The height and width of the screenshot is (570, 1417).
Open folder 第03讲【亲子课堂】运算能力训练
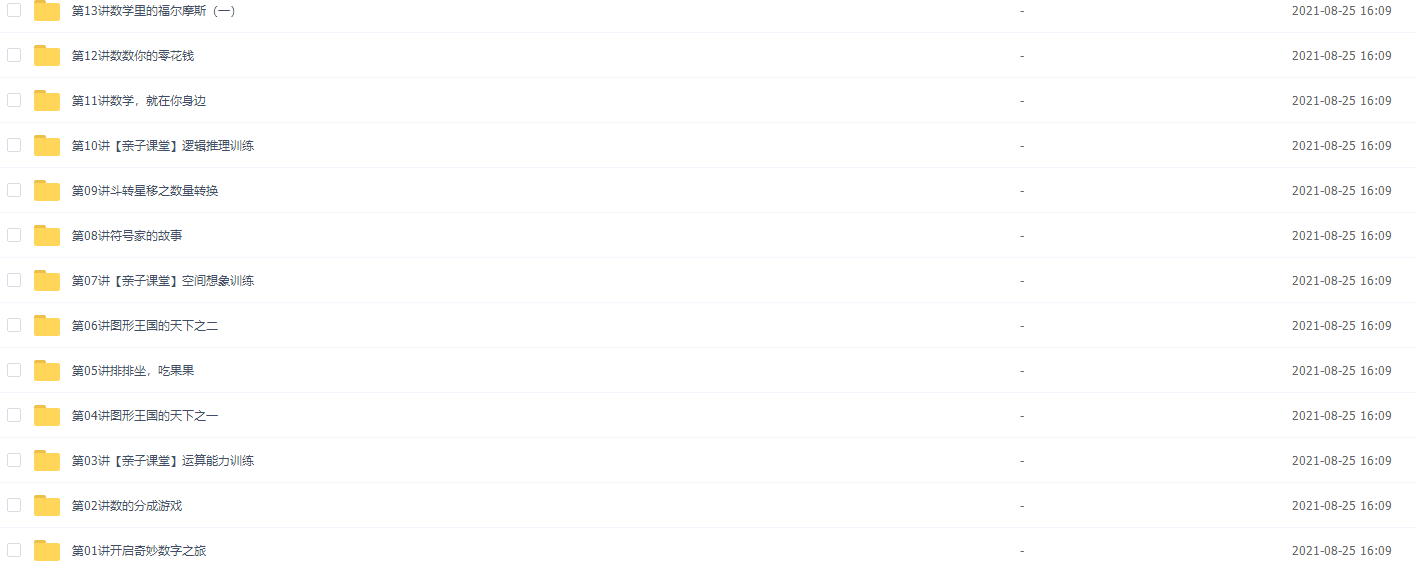pyautogui.click(x=162, y=461)
